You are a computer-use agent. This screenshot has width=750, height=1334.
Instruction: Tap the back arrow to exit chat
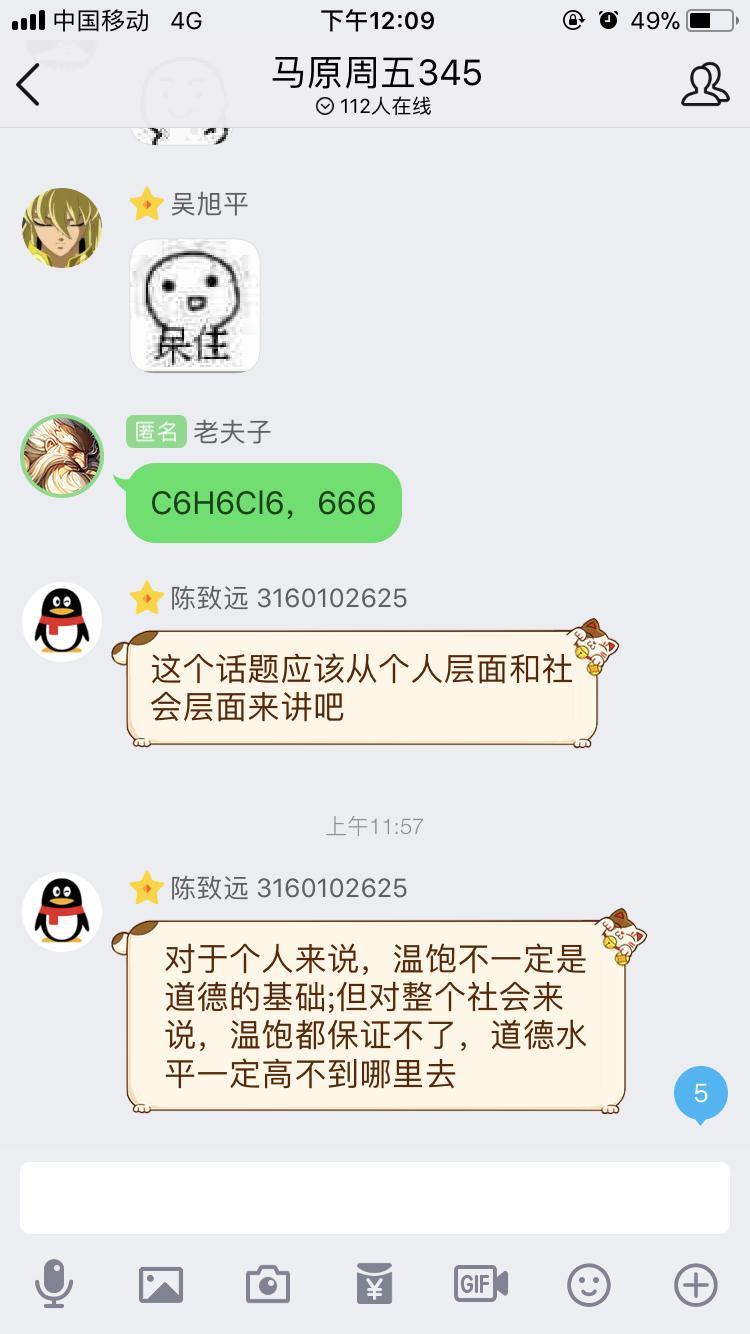pos(31,85)
